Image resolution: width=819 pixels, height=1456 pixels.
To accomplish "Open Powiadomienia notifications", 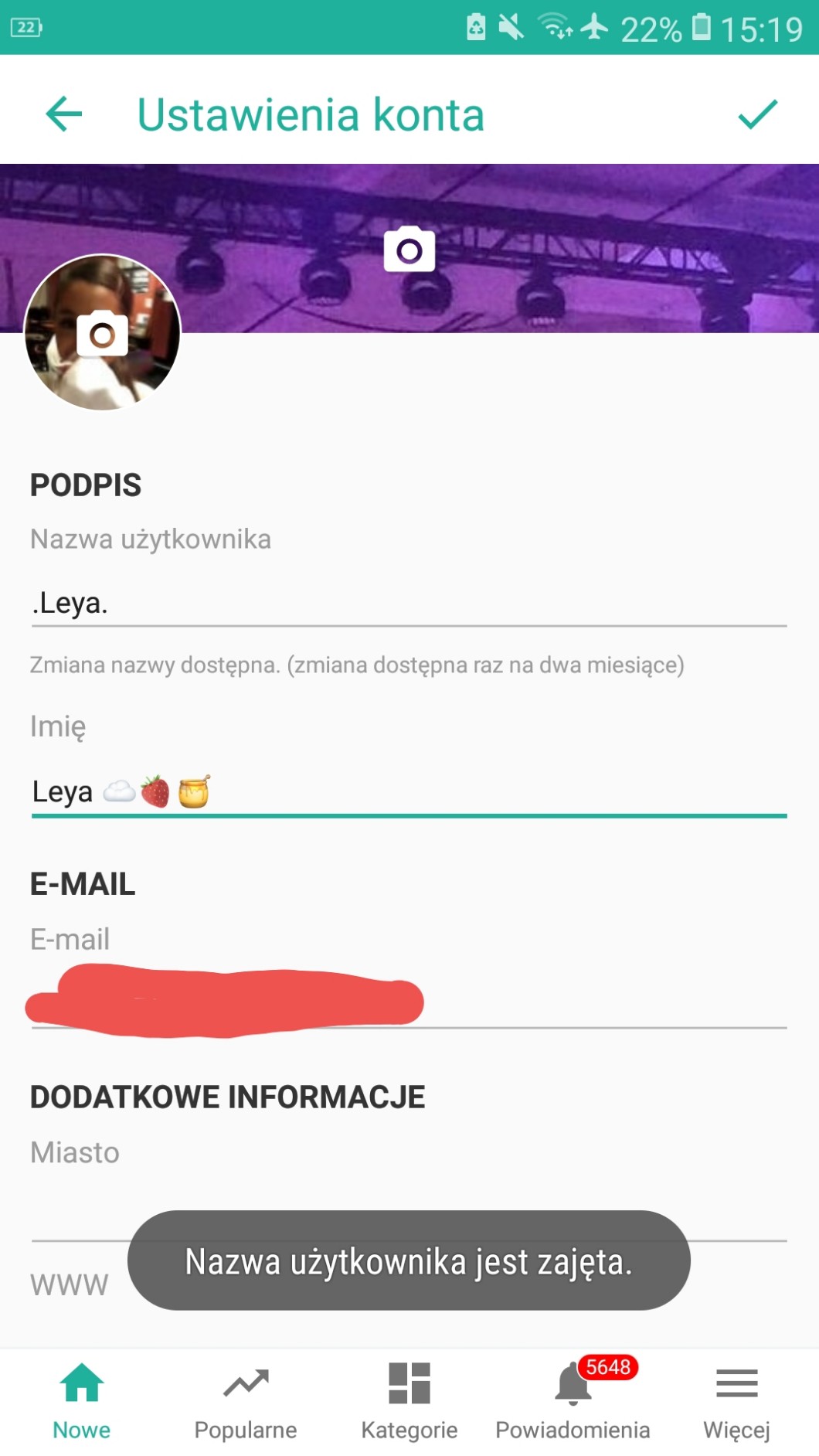I will (x=573, y=1400).
